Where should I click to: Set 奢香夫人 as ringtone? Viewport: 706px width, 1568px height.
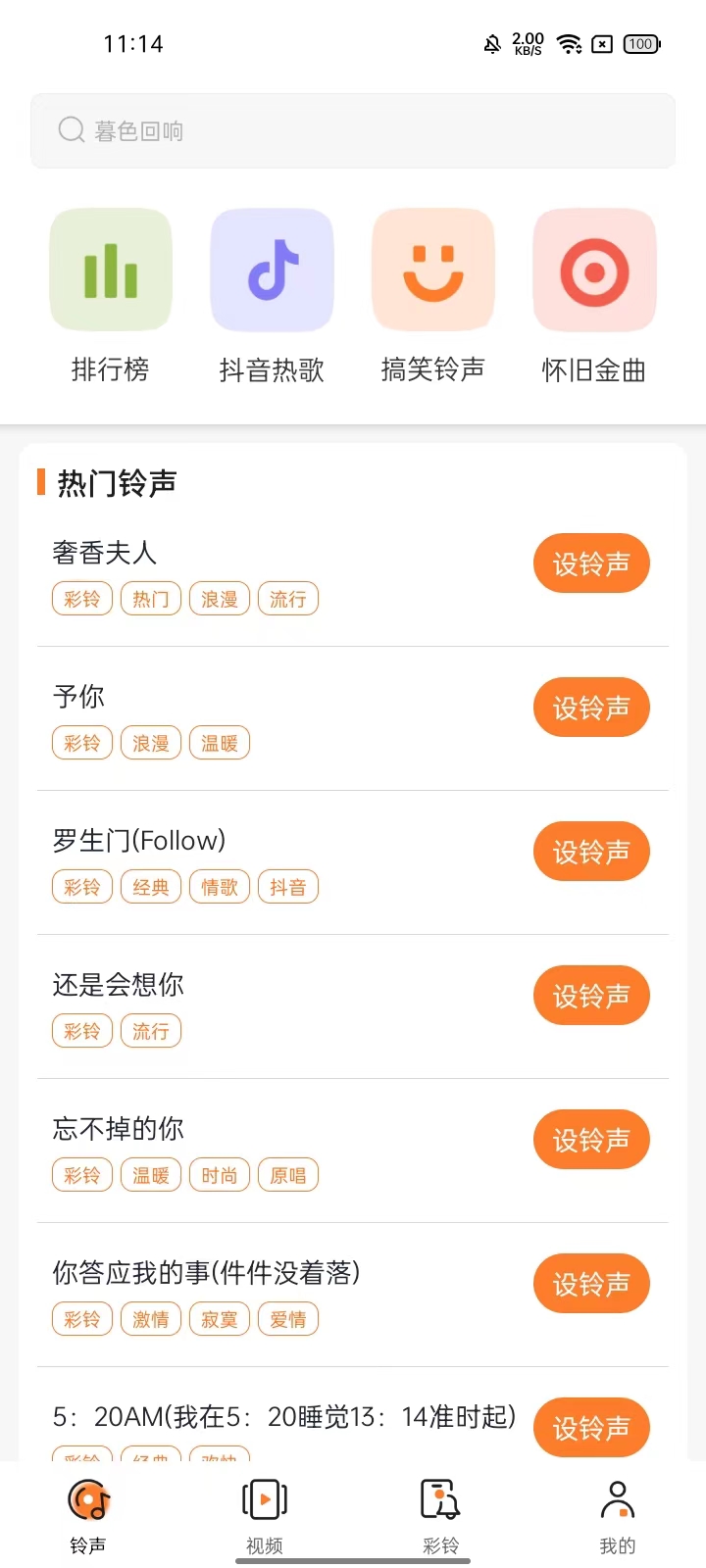(591, 563)
